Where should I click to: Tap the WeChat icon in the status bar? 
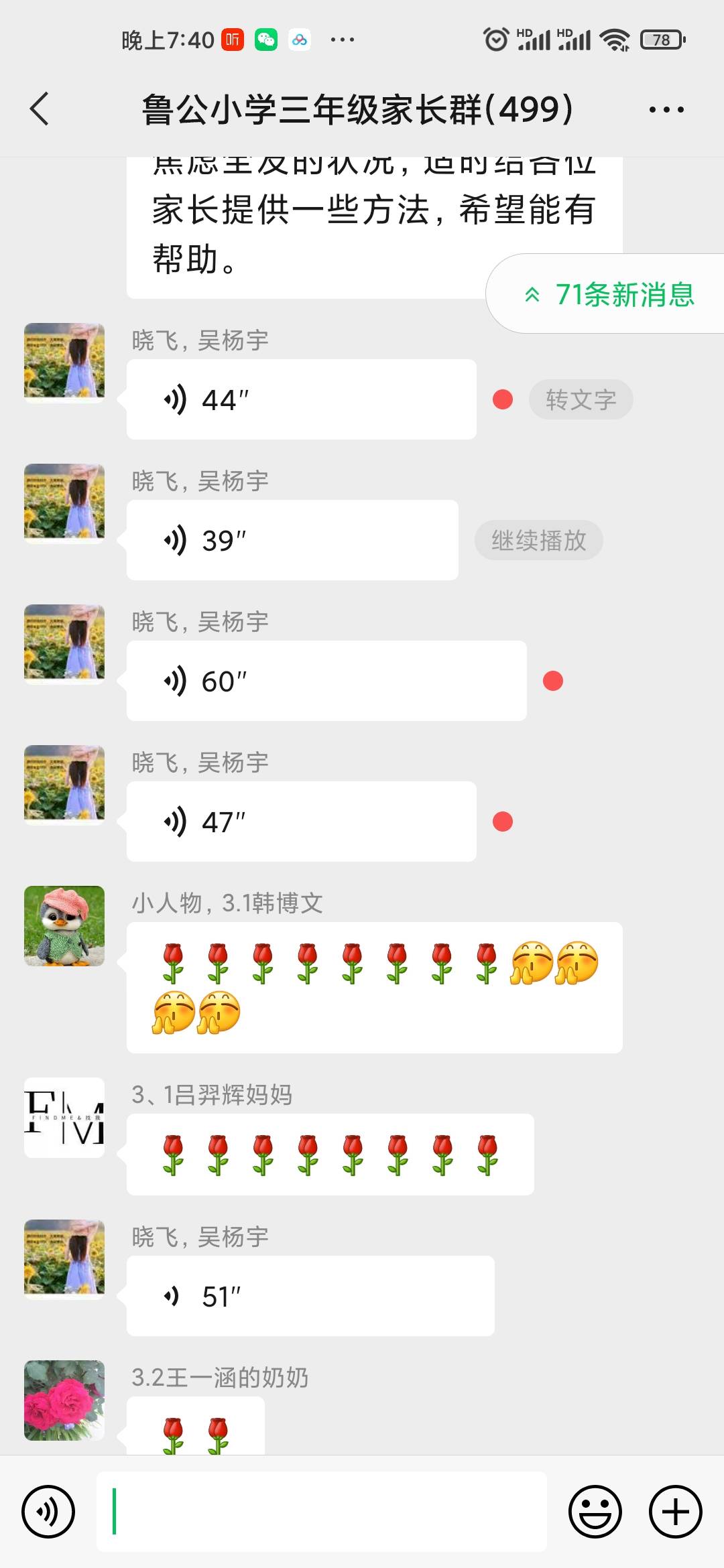[267, 40]
